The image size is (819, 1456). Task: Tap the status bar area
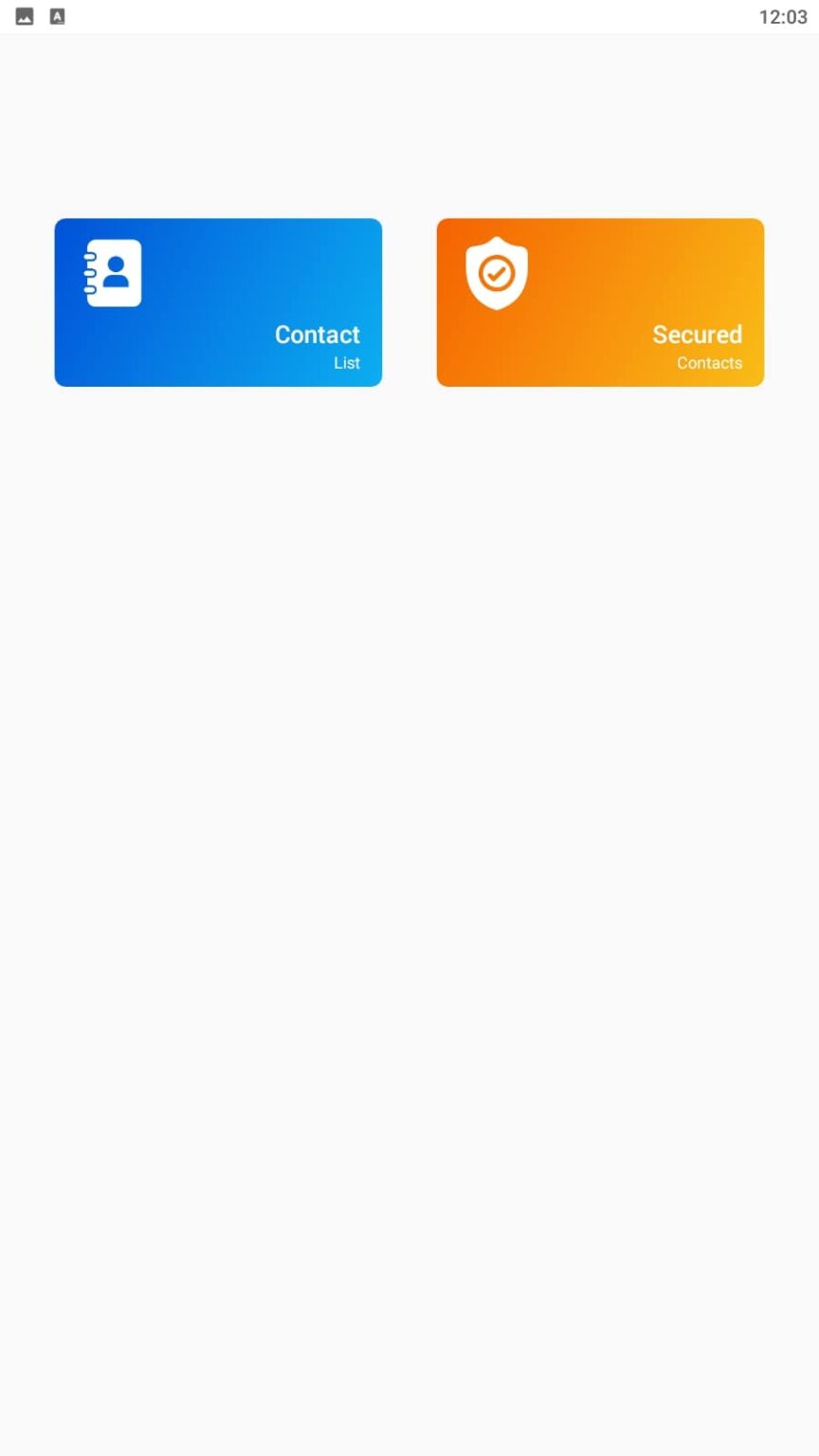click(409, 15)
